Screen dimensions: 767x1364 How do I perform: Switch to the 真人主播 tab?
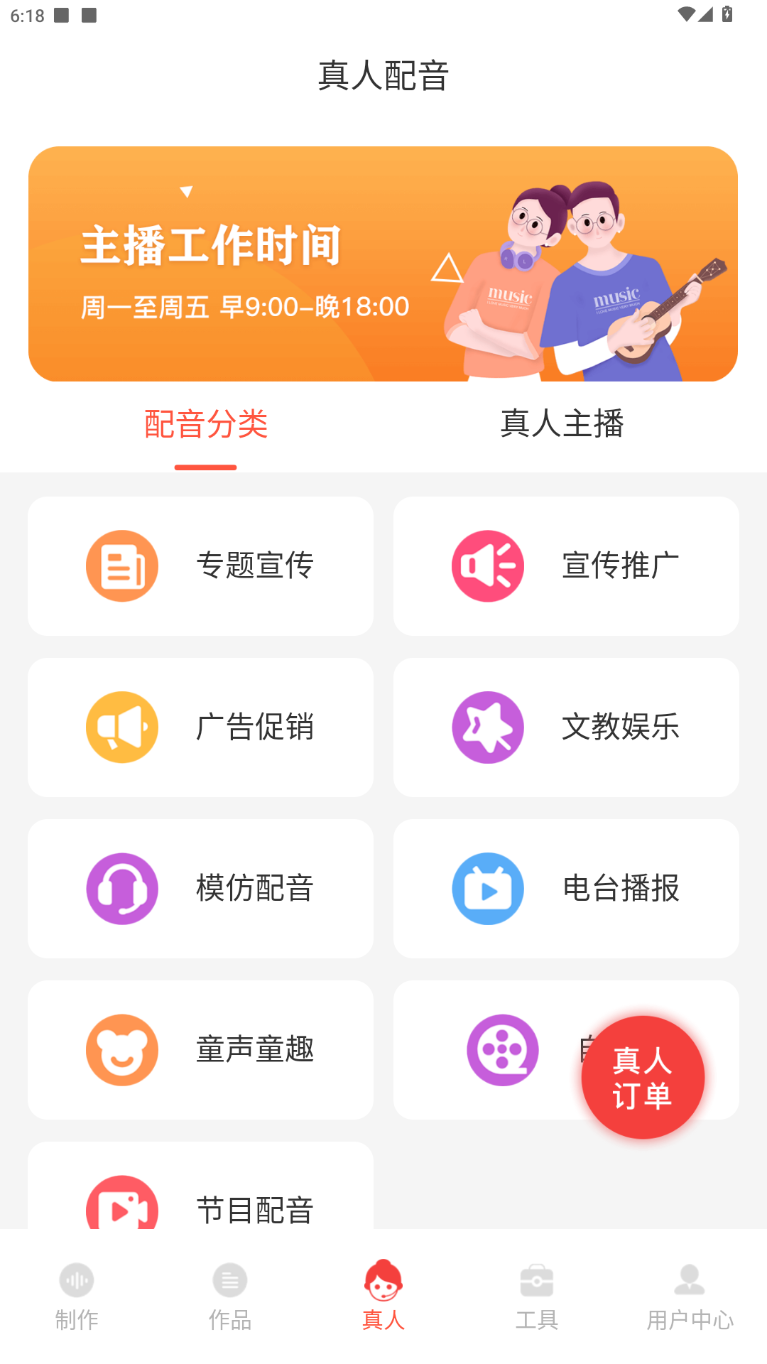coord(562,424)
